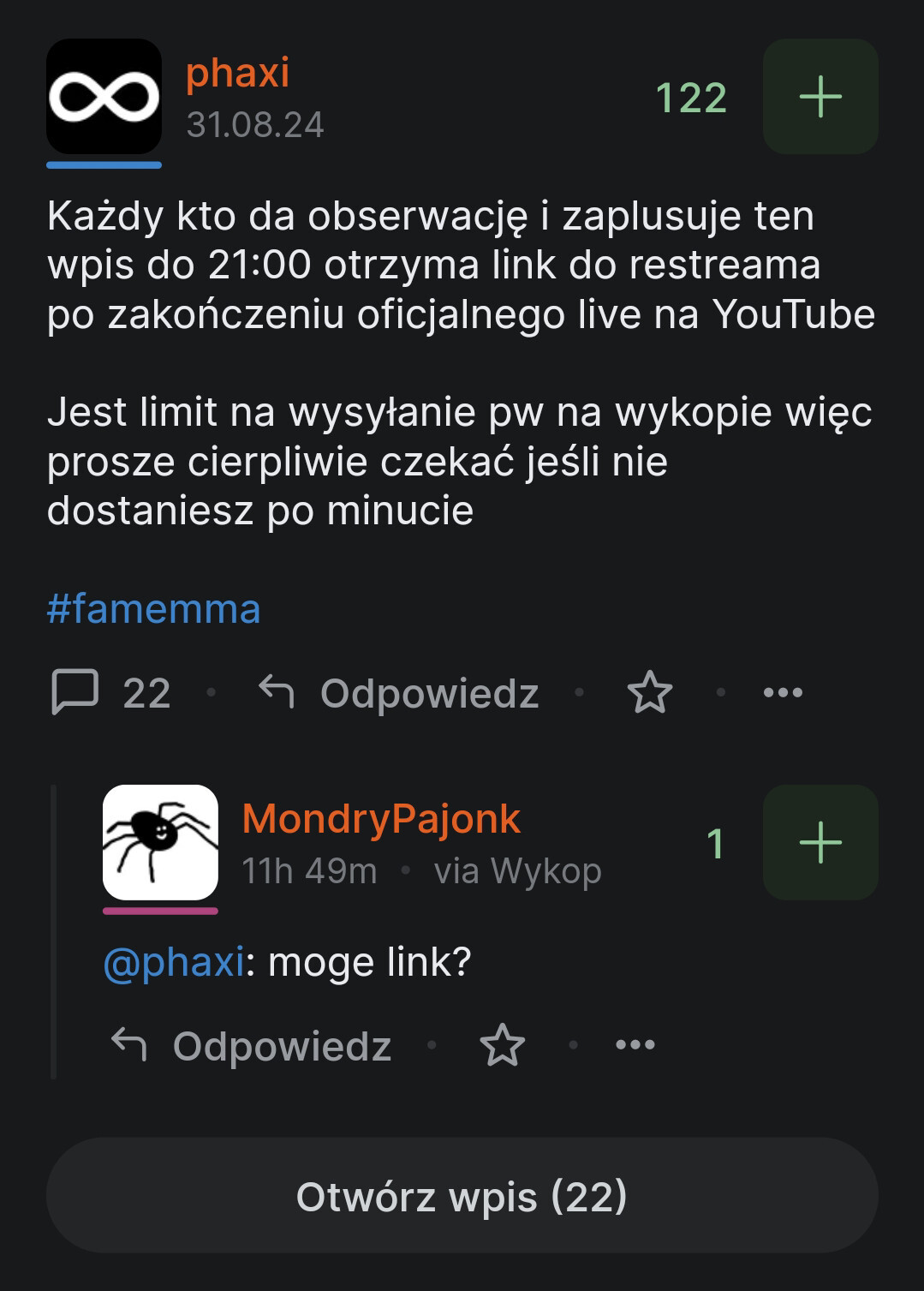924x1291 pixels.
Task: Upvote MondryPajonk's comment
Action: [820, 843]
